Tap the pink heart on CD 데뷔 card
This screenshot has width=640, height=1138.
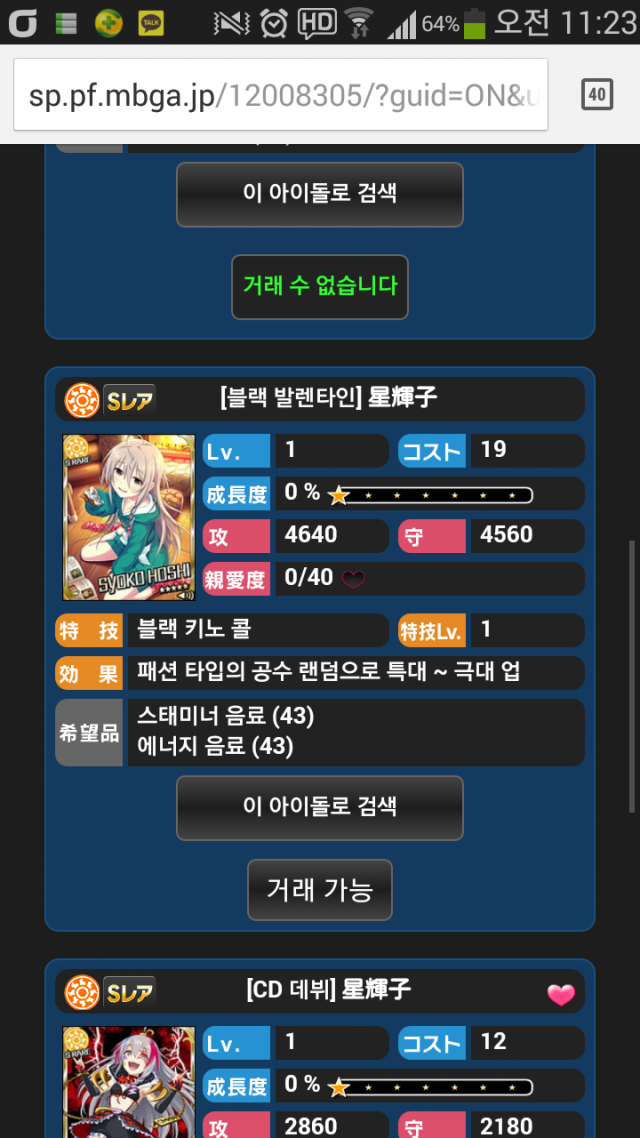click(561, 994)
